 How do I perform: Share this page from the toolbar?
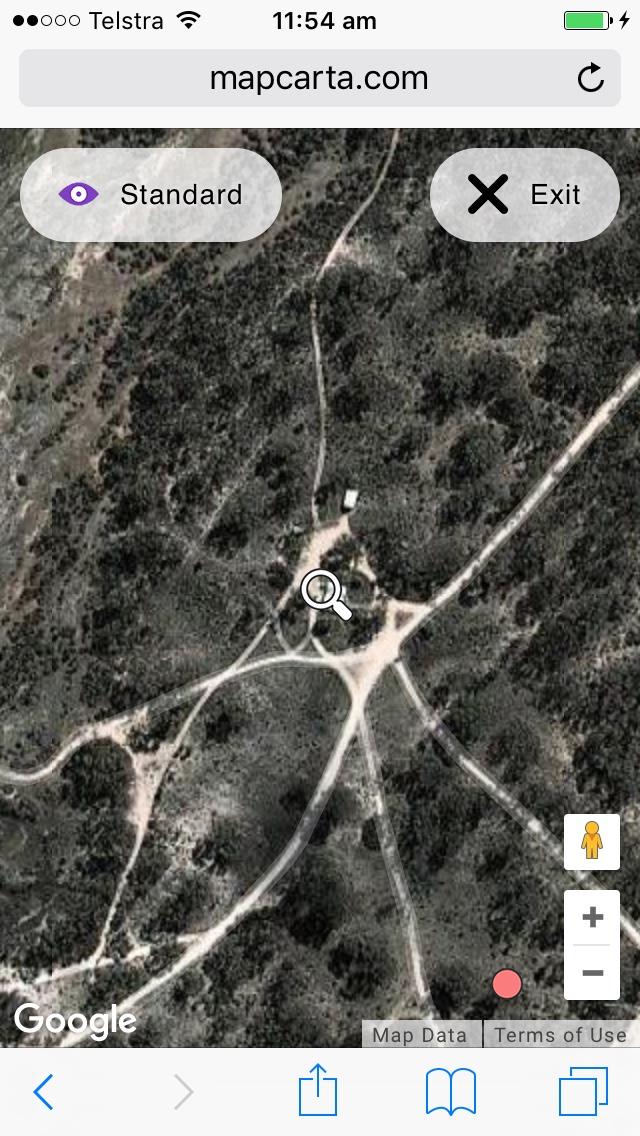click(318, 1090)
